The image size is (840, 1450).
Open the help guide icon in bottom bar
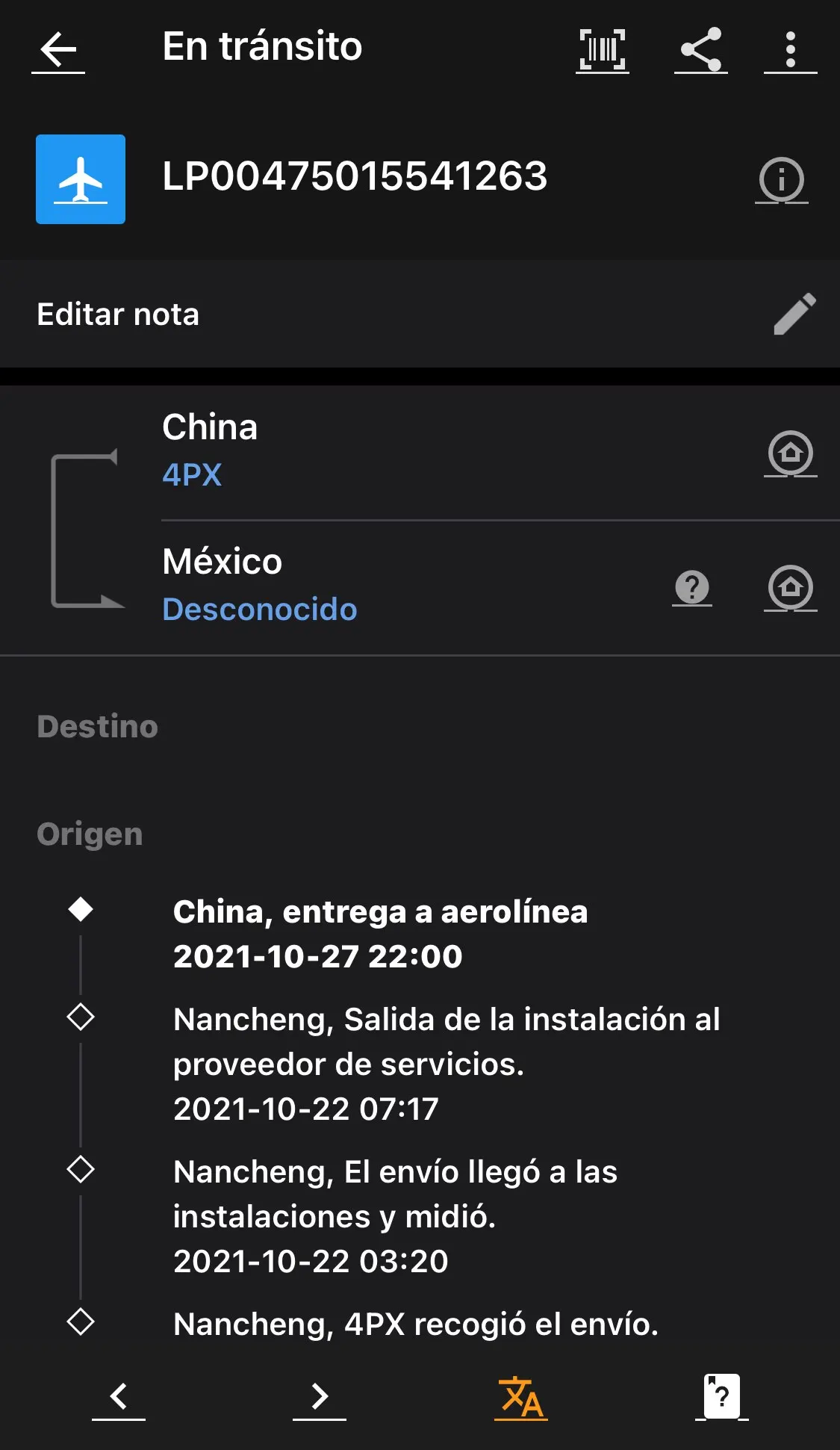click(x=722, y=1396)
